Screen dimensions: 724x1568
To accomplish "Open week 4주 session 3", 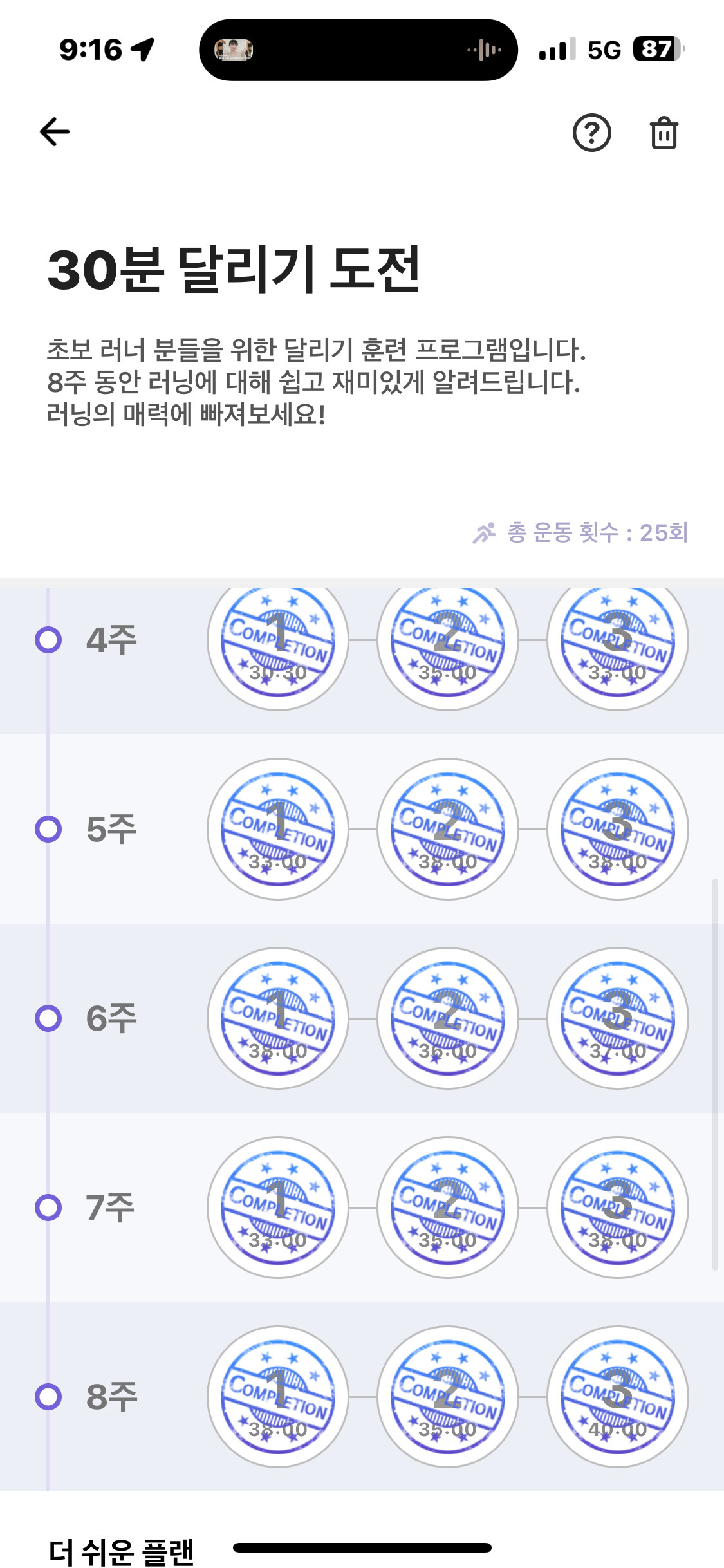I will click(x=618, y=640).
